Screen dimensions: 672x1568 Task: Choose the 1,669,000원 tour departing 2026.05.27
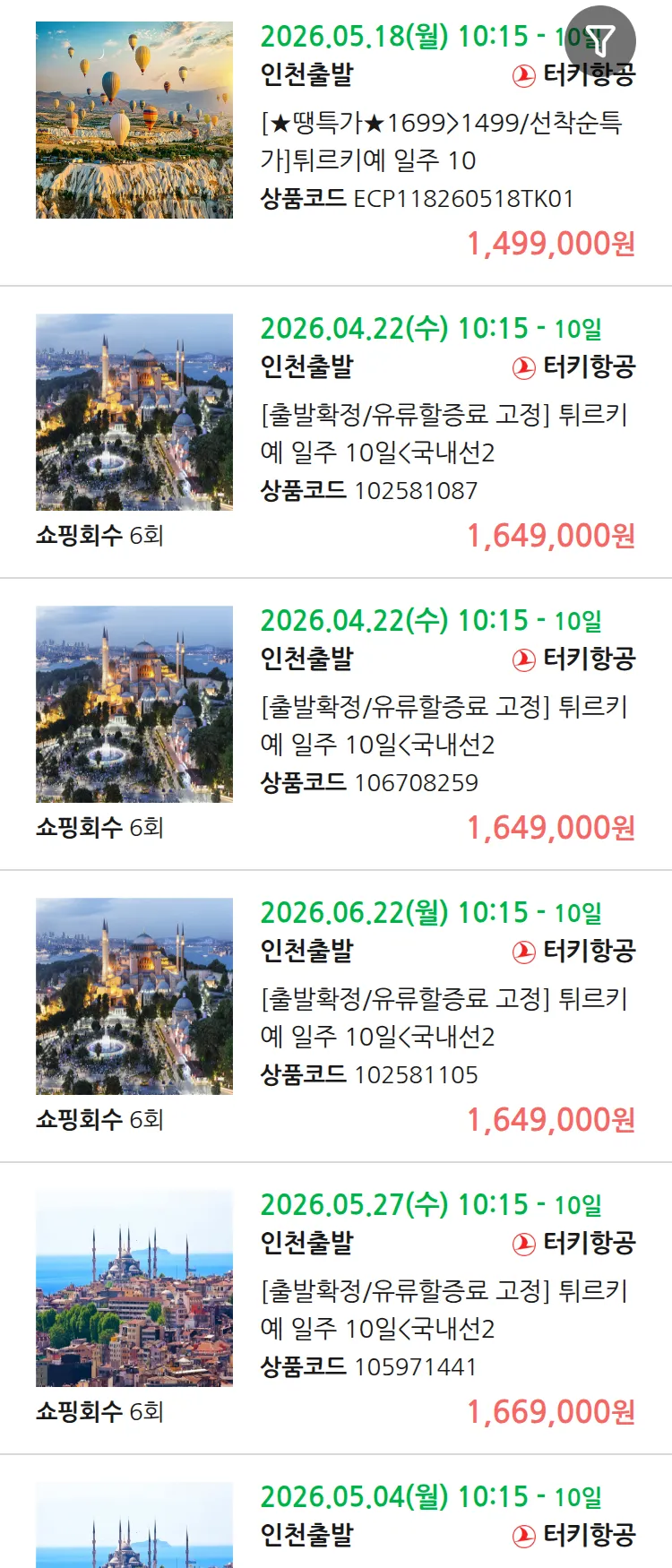(444, 1310)
